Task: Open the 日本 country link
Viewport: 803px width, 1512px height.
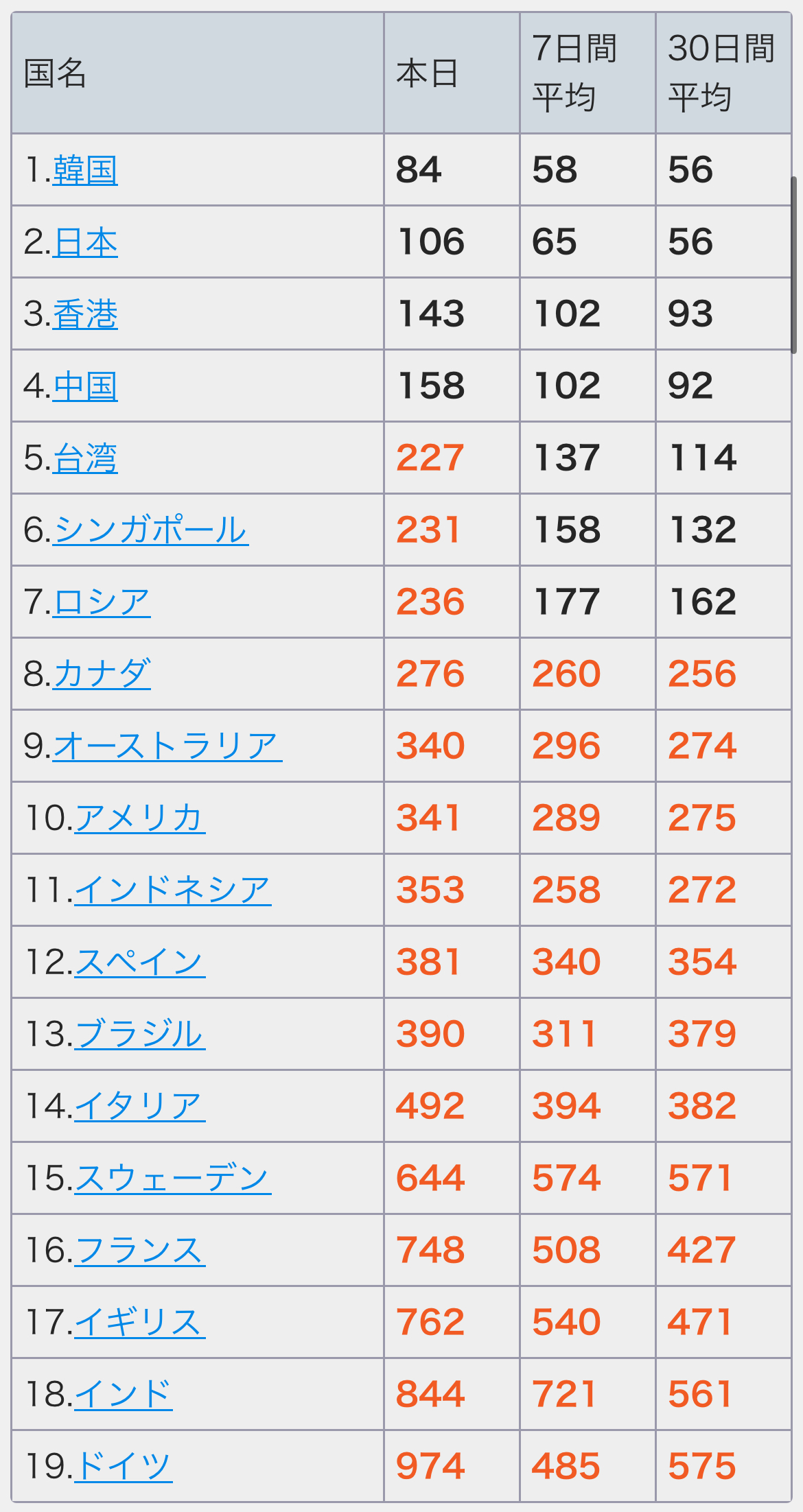Action: (85, 242)
